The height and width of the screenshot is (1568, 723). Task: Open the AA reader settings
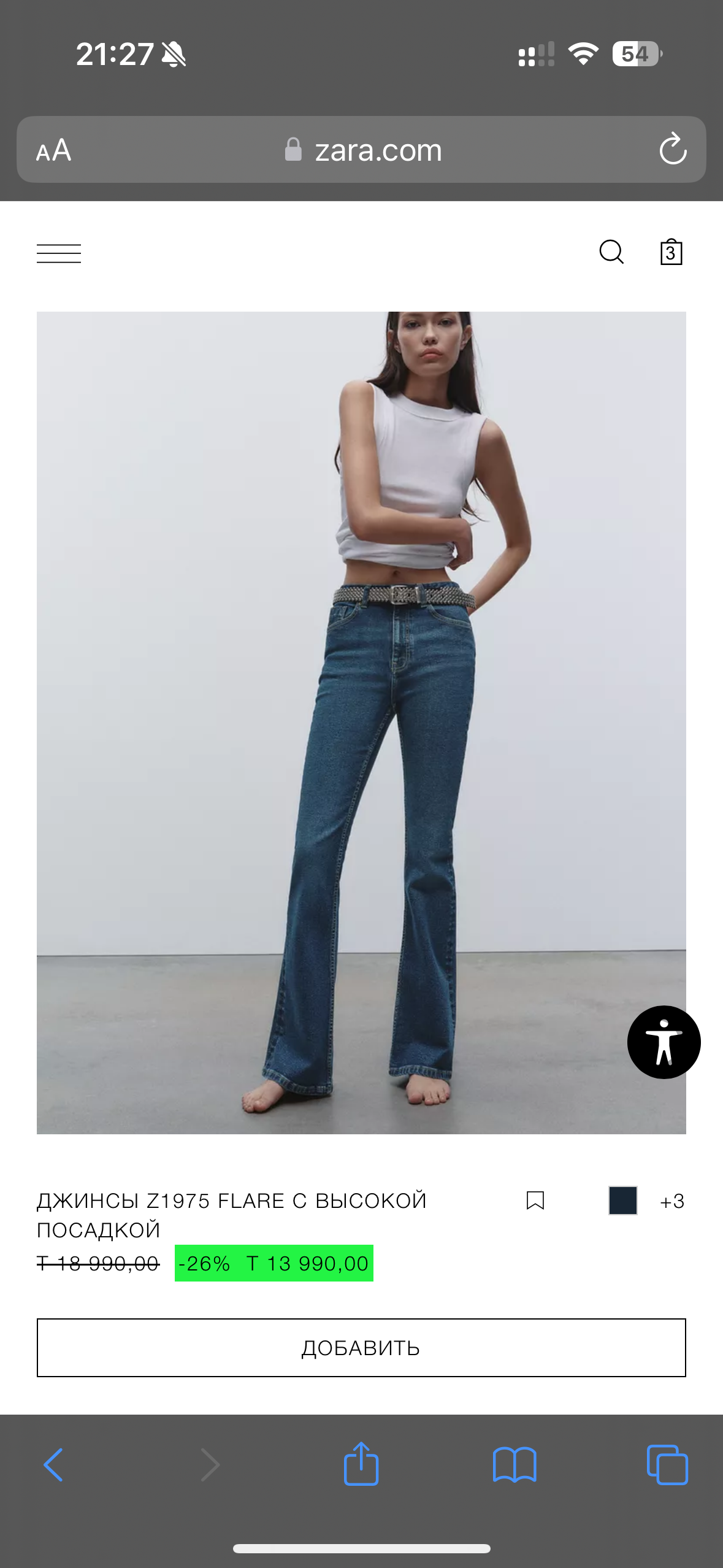click(54, 150)
